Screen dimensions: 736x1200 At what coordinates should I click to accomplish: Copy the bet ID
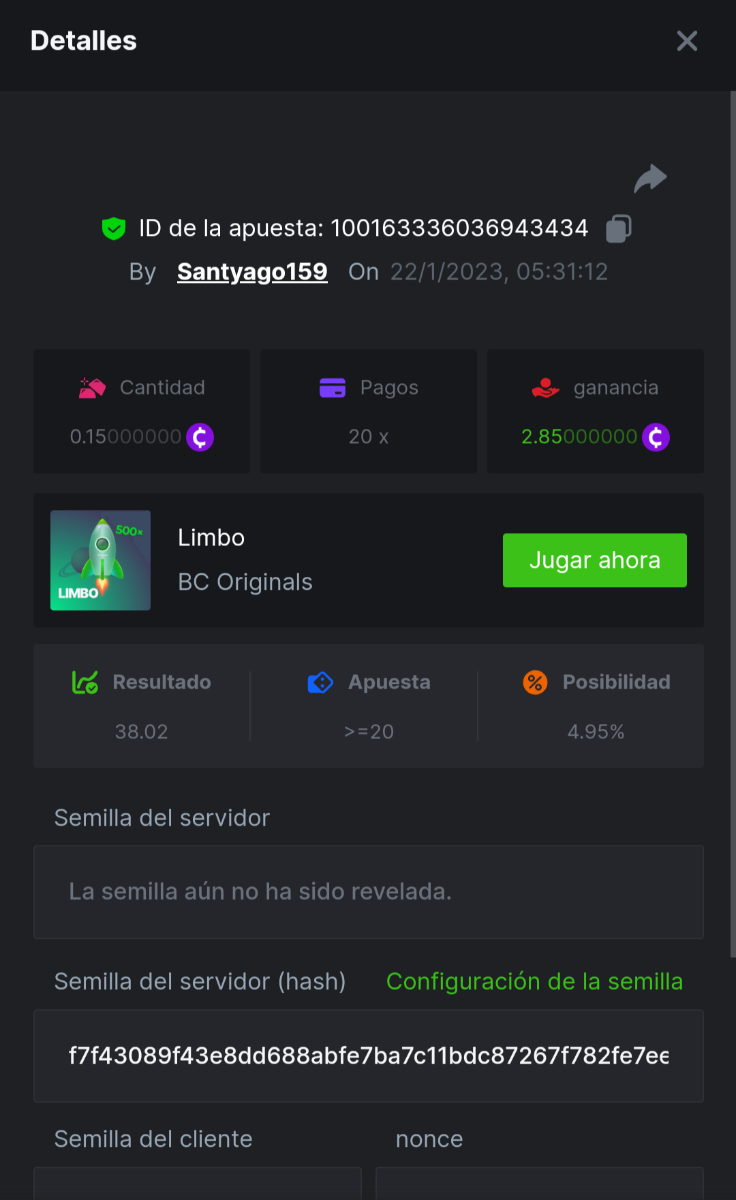[x=618, y=229]
